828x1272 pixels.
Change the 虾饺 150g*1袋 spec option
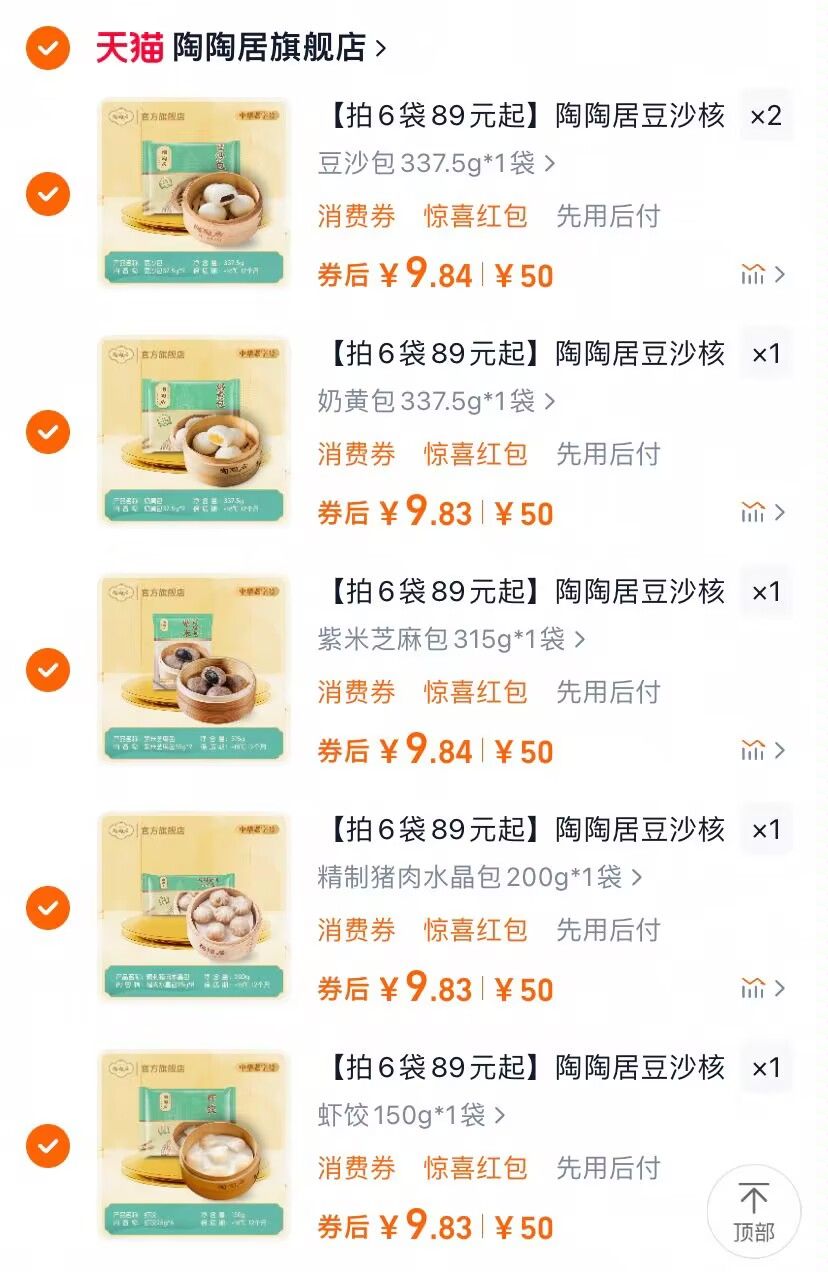(x=411, y=1114)
